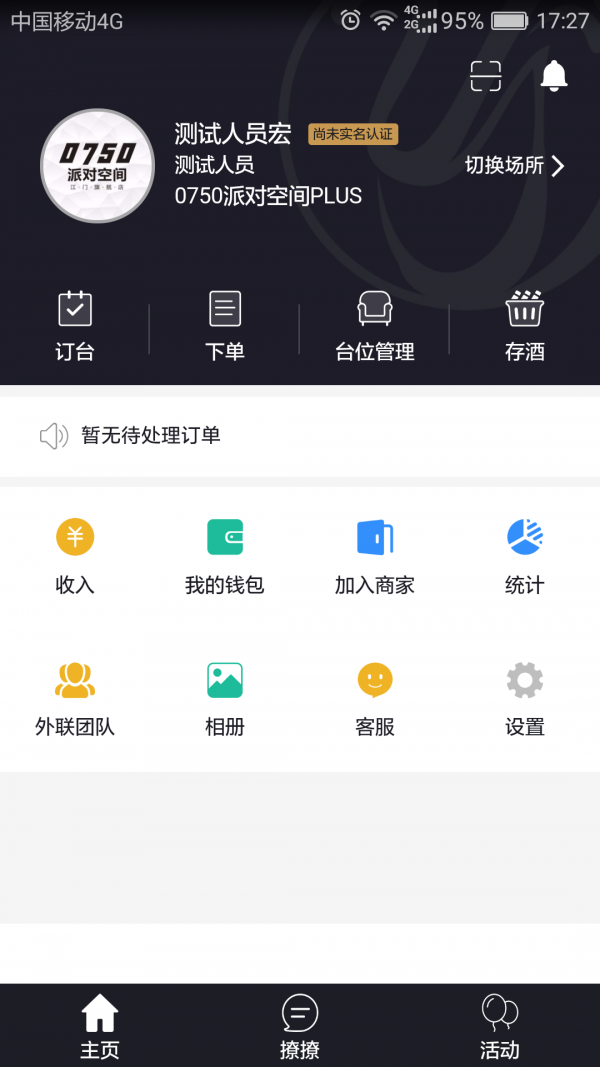Open 我的钱包 wallet

tap(225, 556)
